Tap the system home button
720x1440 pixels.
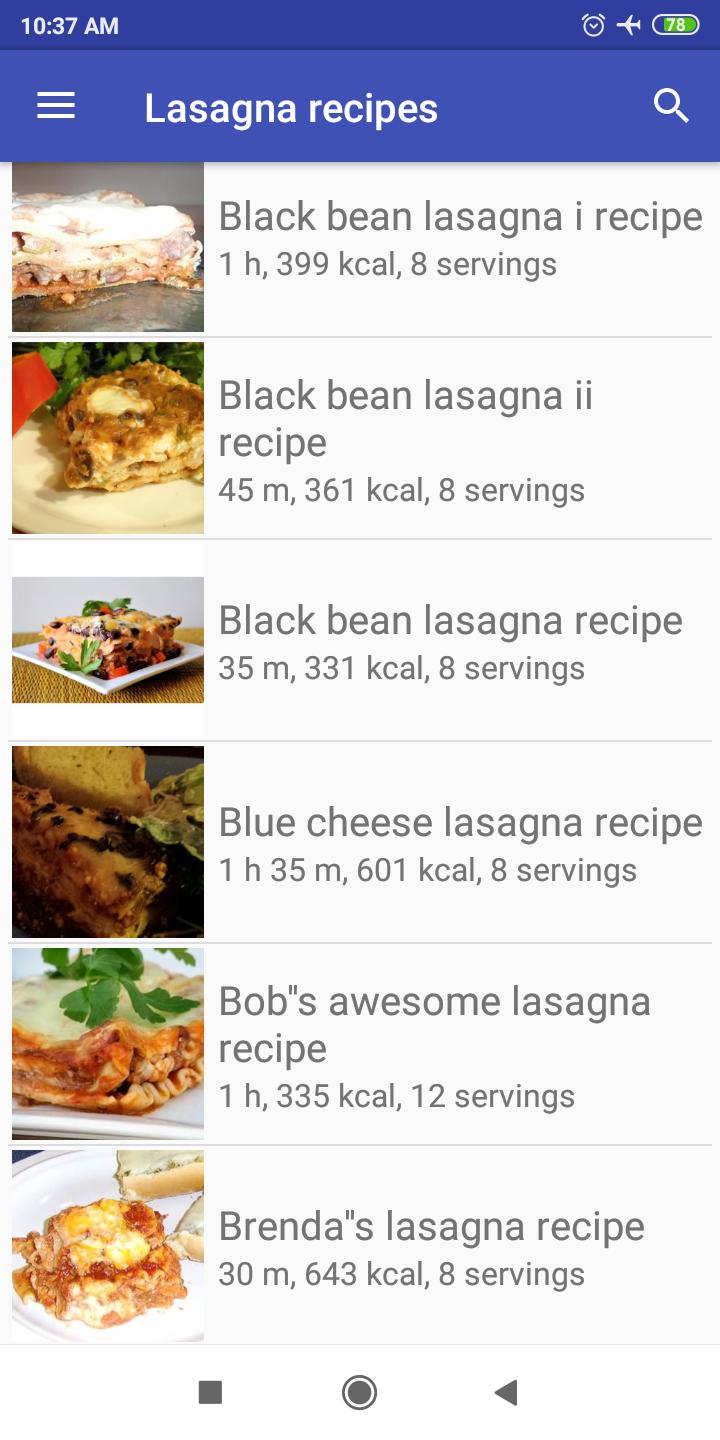359,1392
